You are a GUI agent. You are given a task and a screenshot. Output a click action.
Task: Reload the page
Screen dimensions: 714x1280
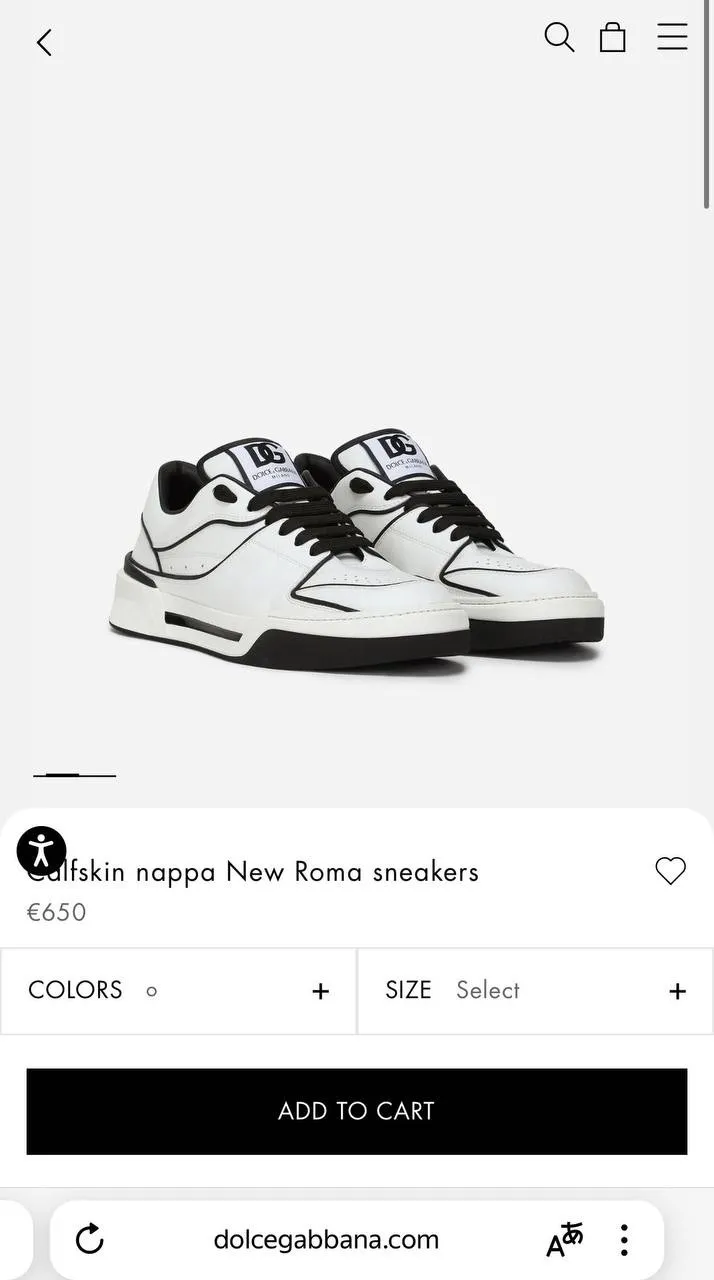pos(90,1240)
